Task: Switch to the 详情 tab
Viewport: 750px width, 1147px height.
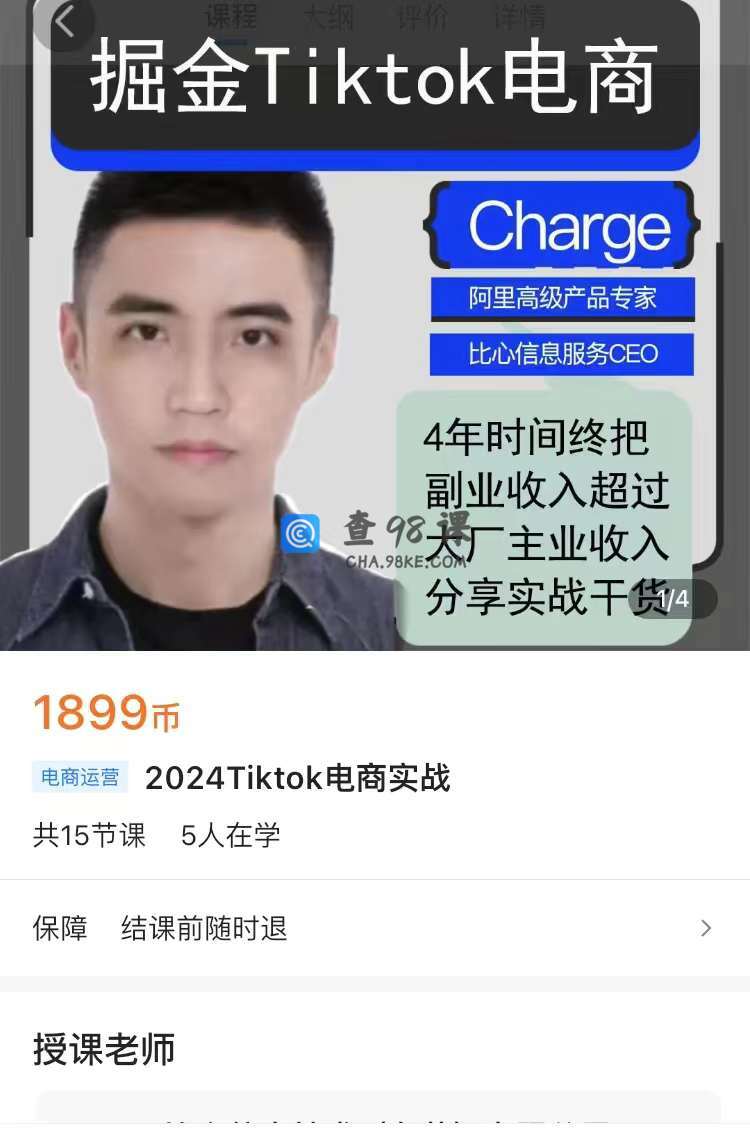Action: 520,17
